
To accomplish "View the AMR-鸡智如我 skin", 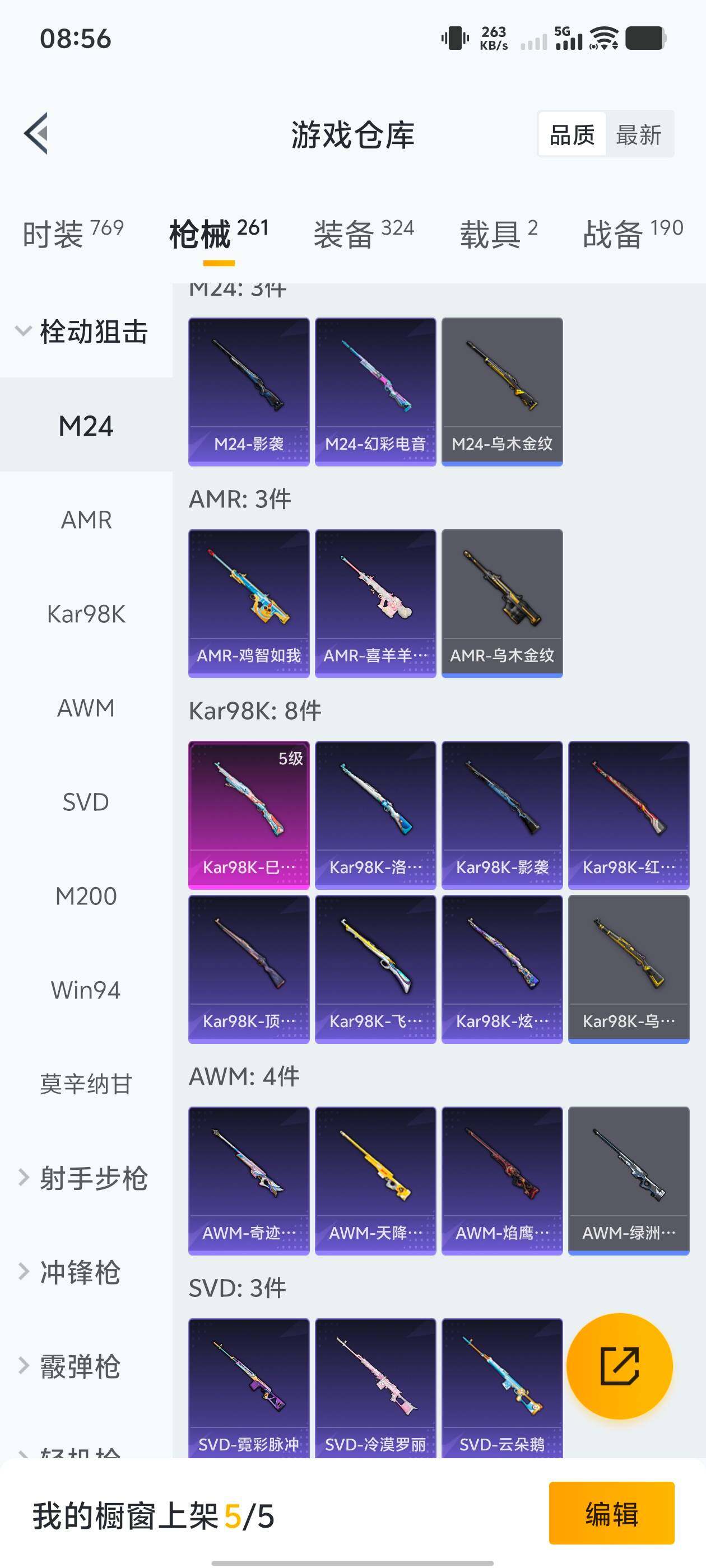I will (x=249, y=603).
